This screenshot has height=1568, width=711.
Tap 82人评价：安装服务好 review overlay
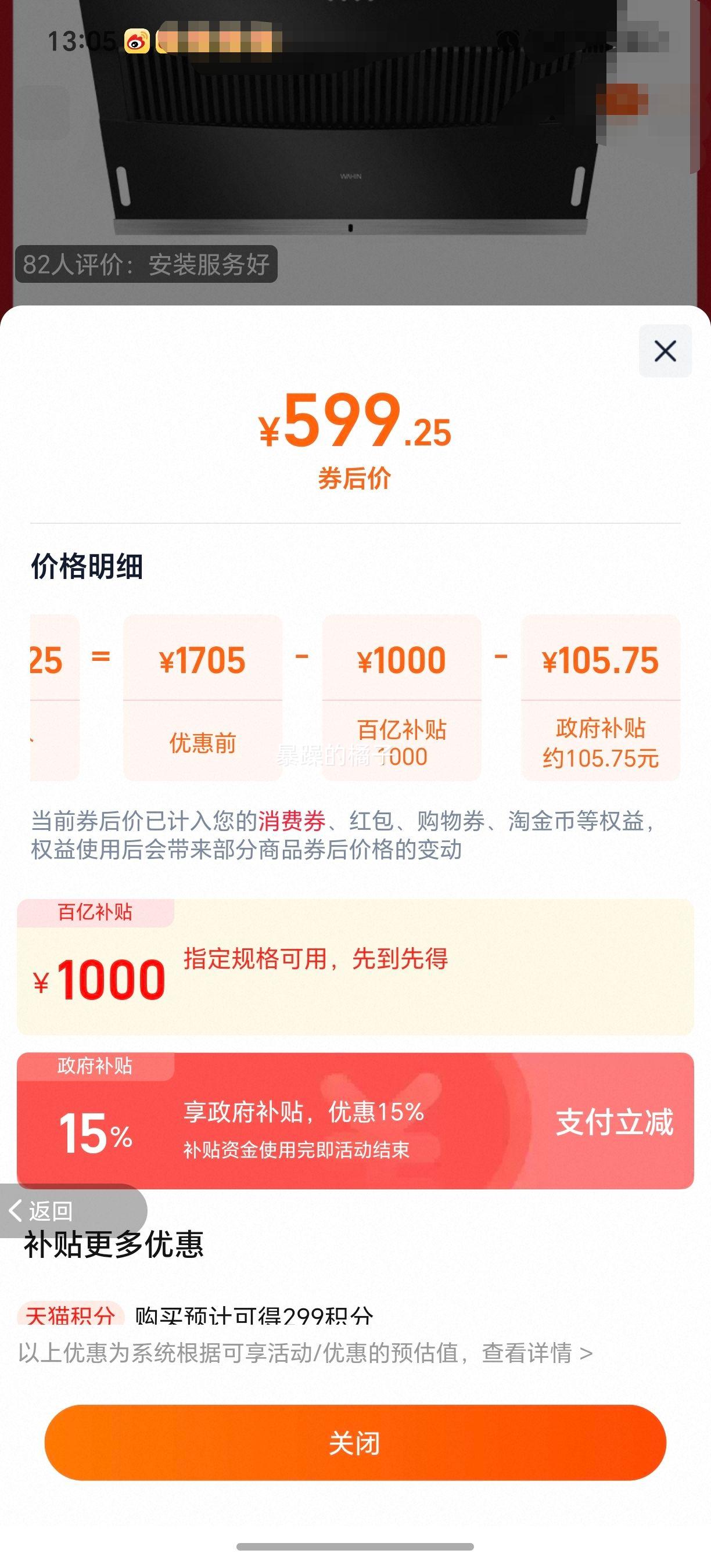click(149, 264)
